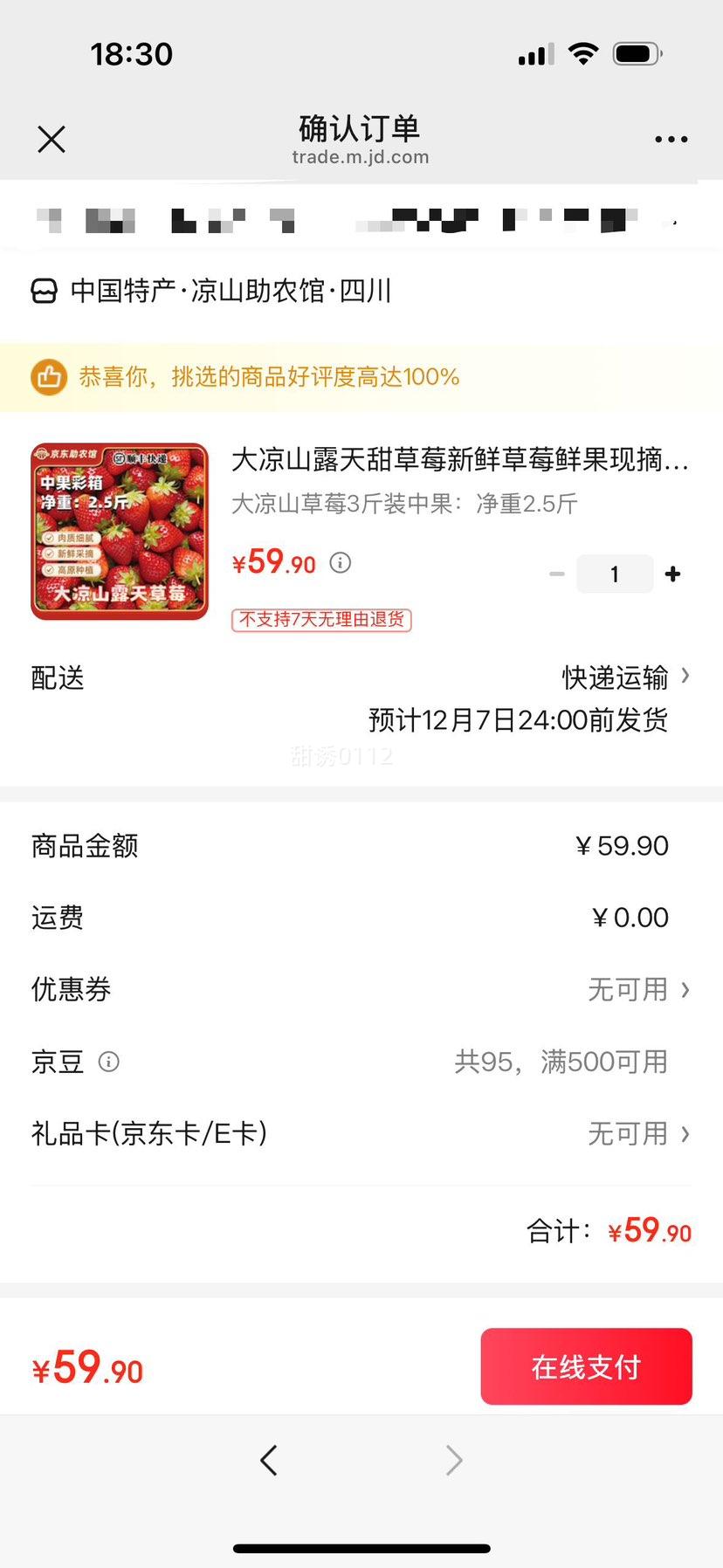Open the 礼品卡(京东卡/E卡) row
This screenshot has height=1568, width=723.
(361, 1133)
